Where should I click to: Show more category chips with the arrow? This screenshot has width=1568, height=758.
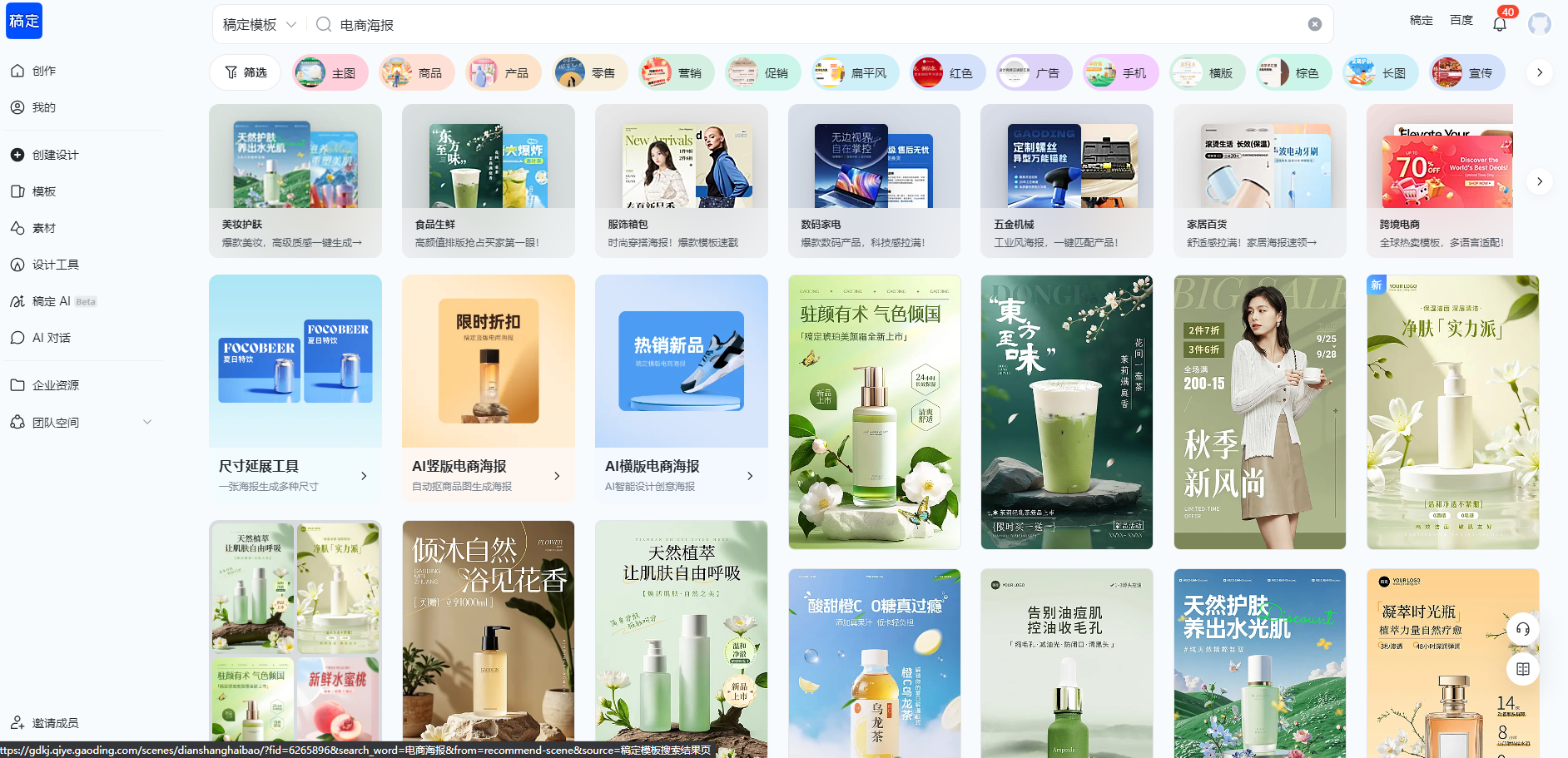click(x=1540, y=73)
